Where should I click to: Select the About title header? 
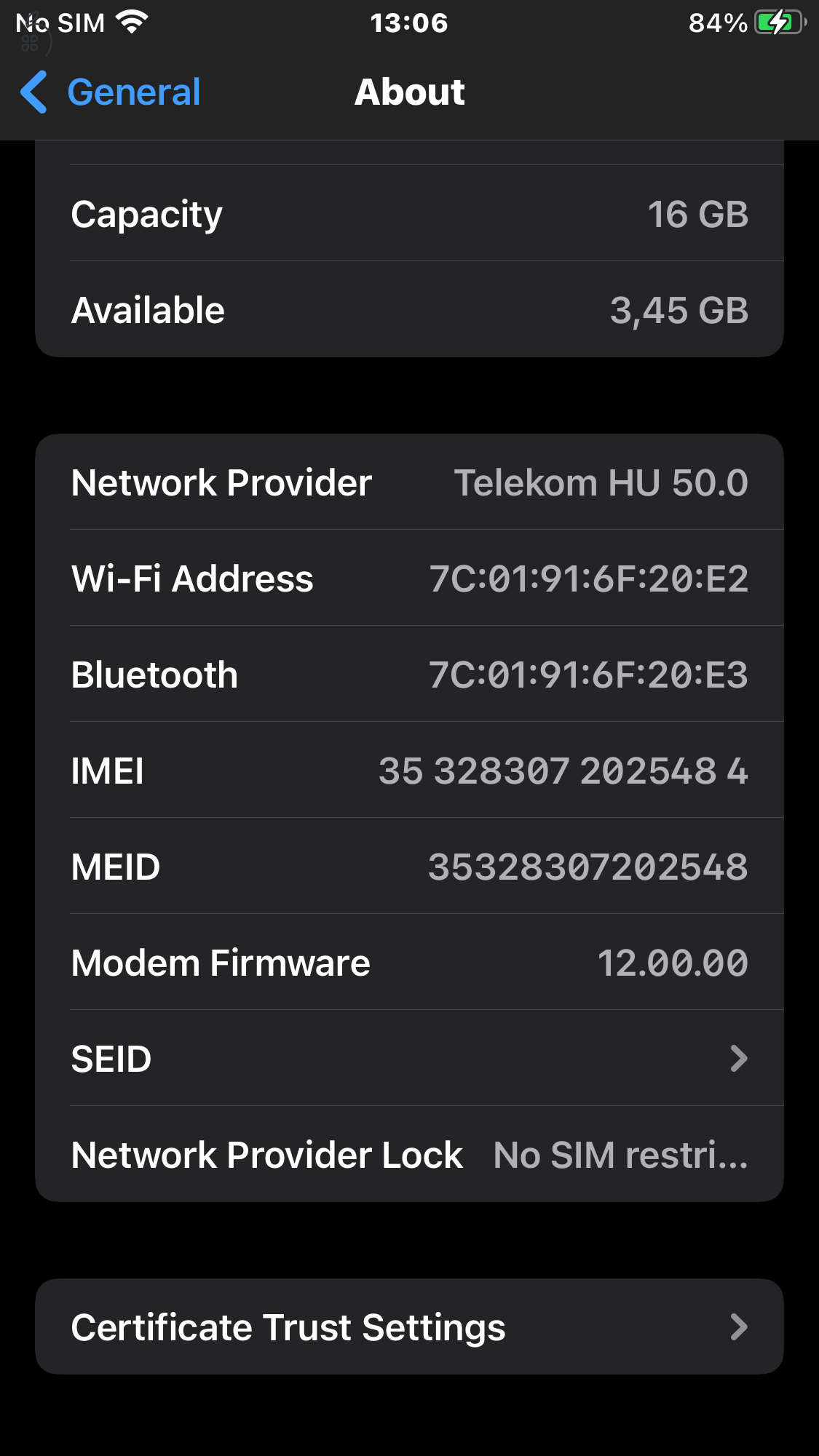[410, 92]
